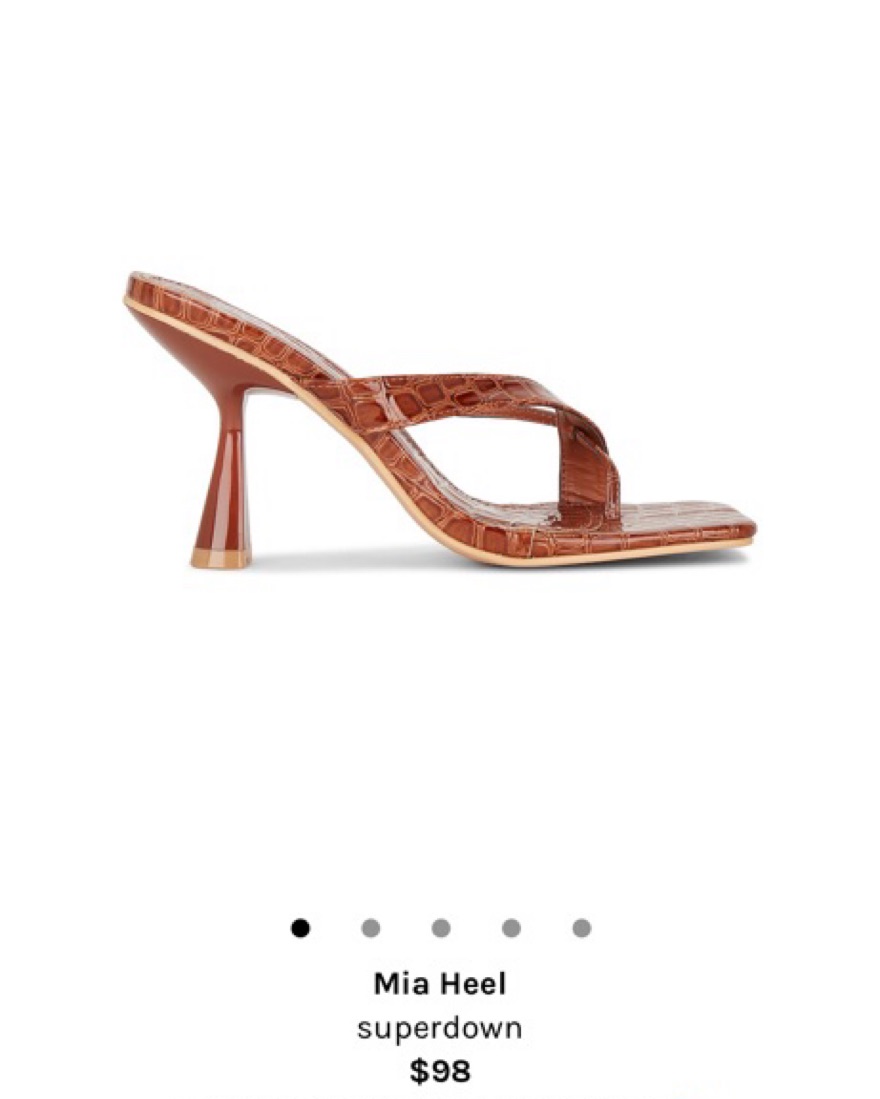Jump to the second photo dot
This screenshot has width=880, height=1099.
tap(371, 928)
